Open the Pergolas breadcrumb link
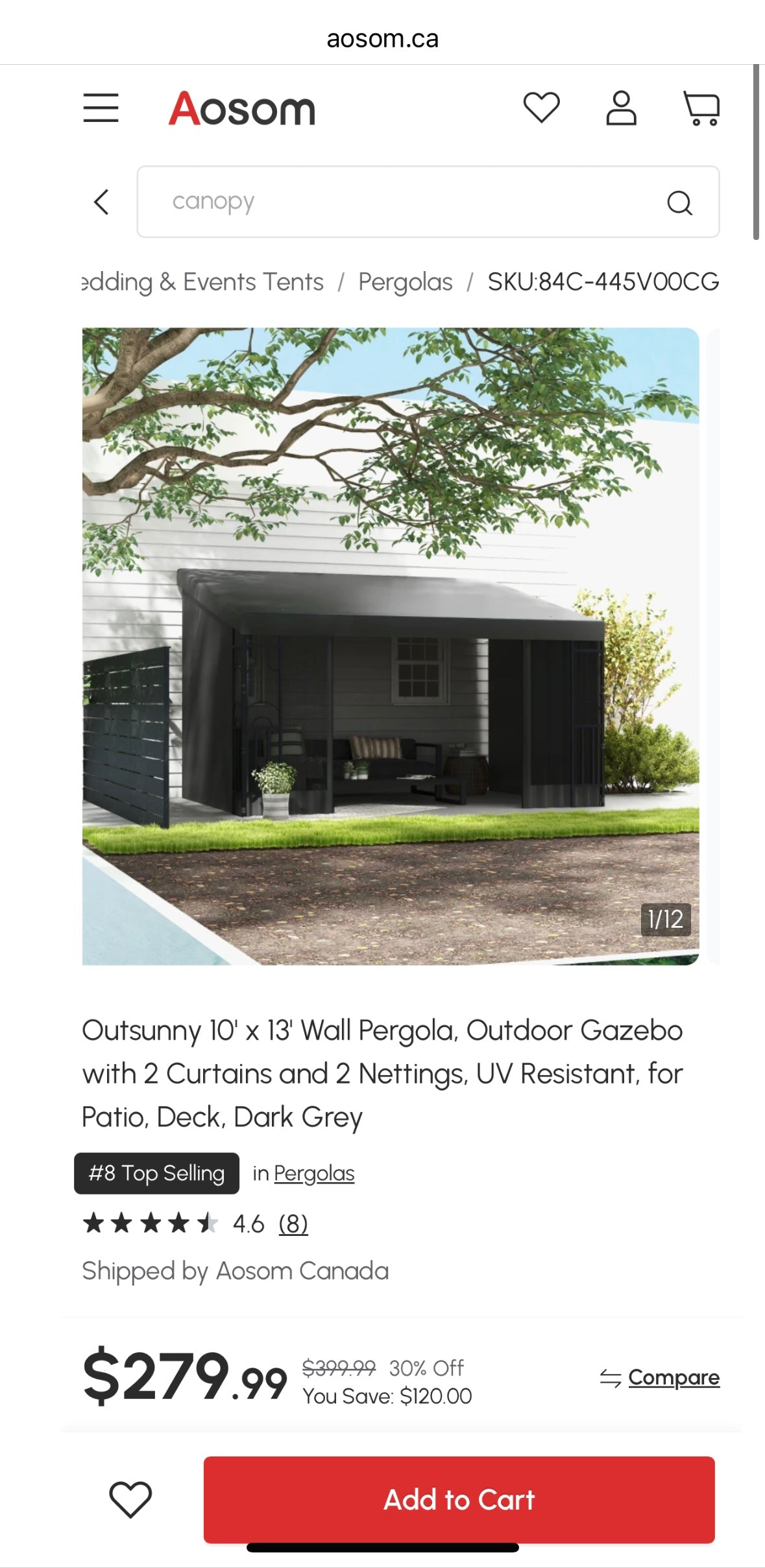The width and height of the screenshot is (765, 1568). click(406, 281)
